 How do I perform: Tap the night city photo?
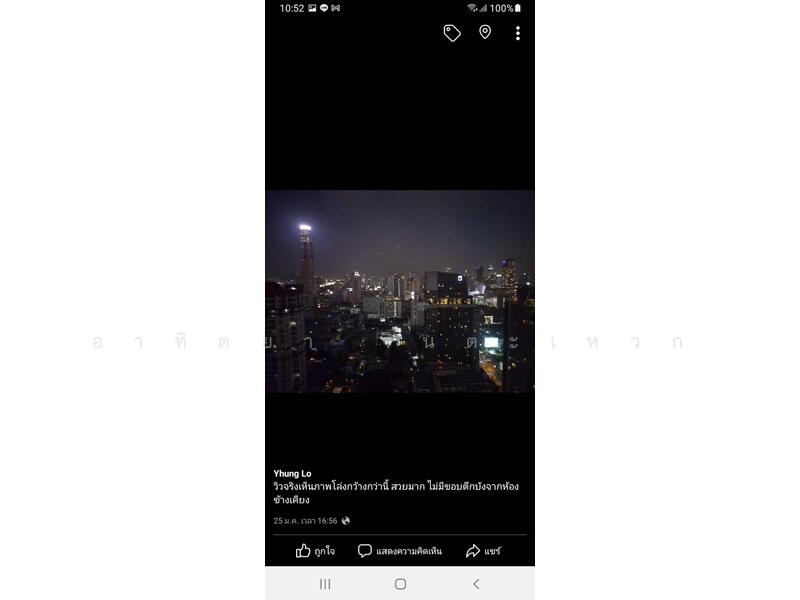point(399,291)
